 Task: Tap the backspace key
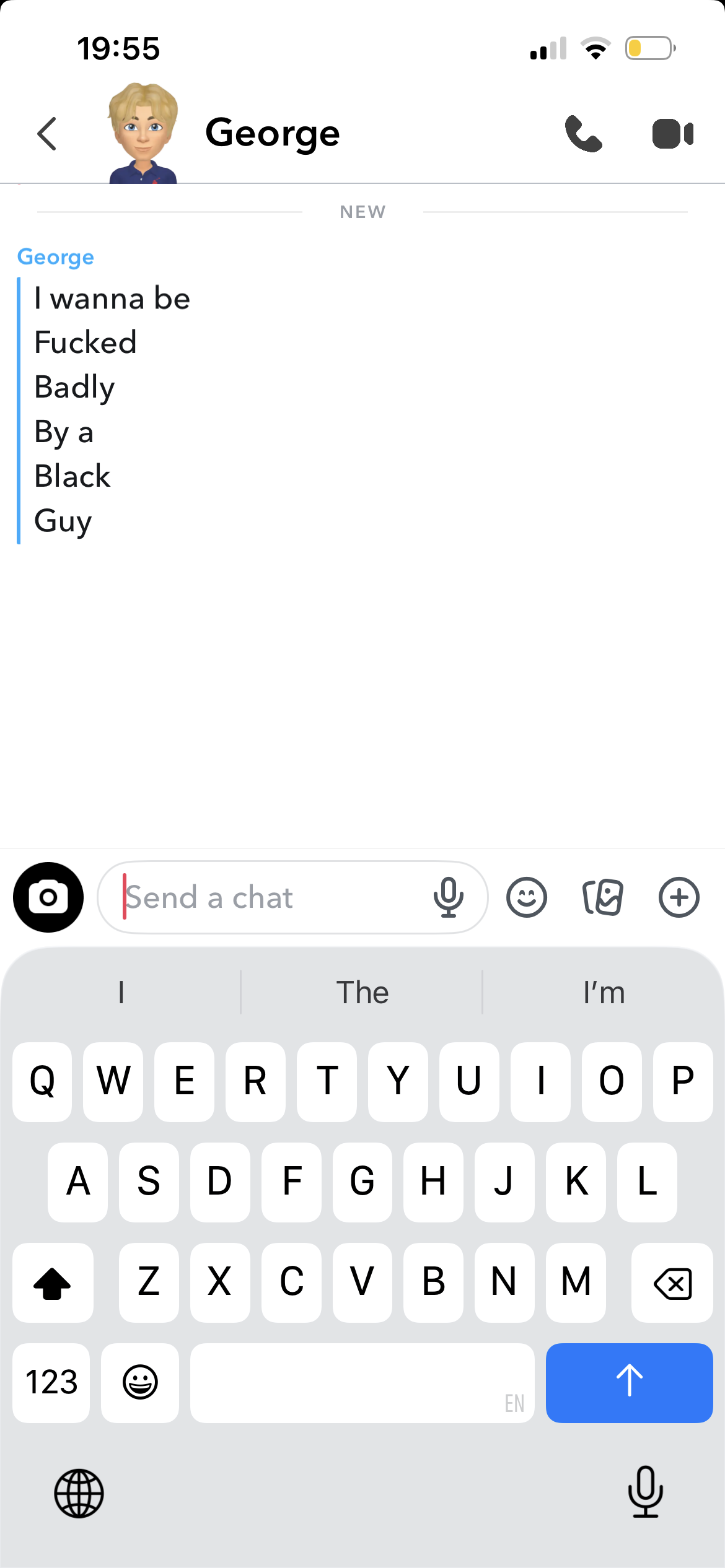[x=672, y=1282]
